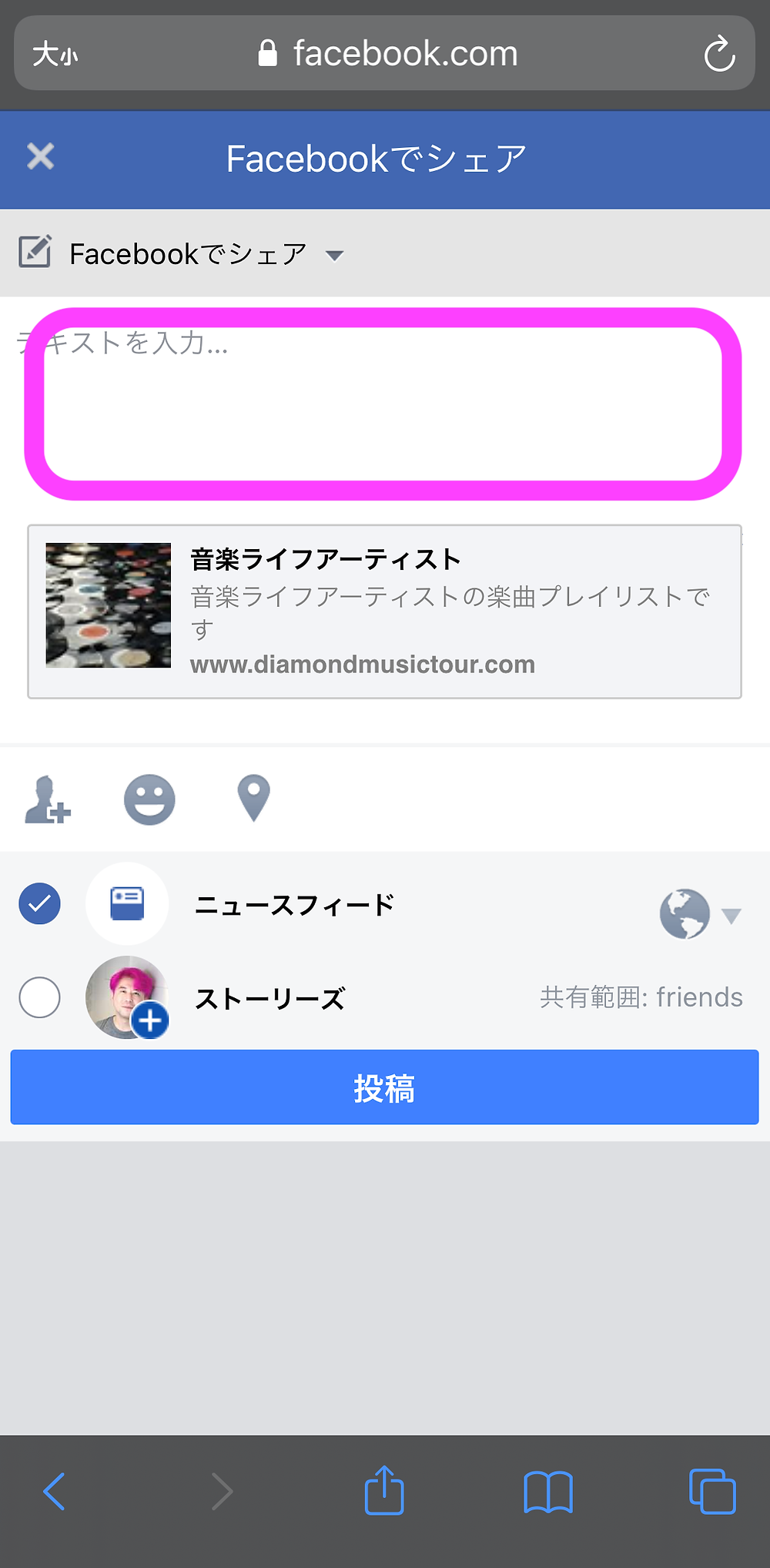Open the 大小 text size menu
770x1568 pixels.
[x=55, y=55]
